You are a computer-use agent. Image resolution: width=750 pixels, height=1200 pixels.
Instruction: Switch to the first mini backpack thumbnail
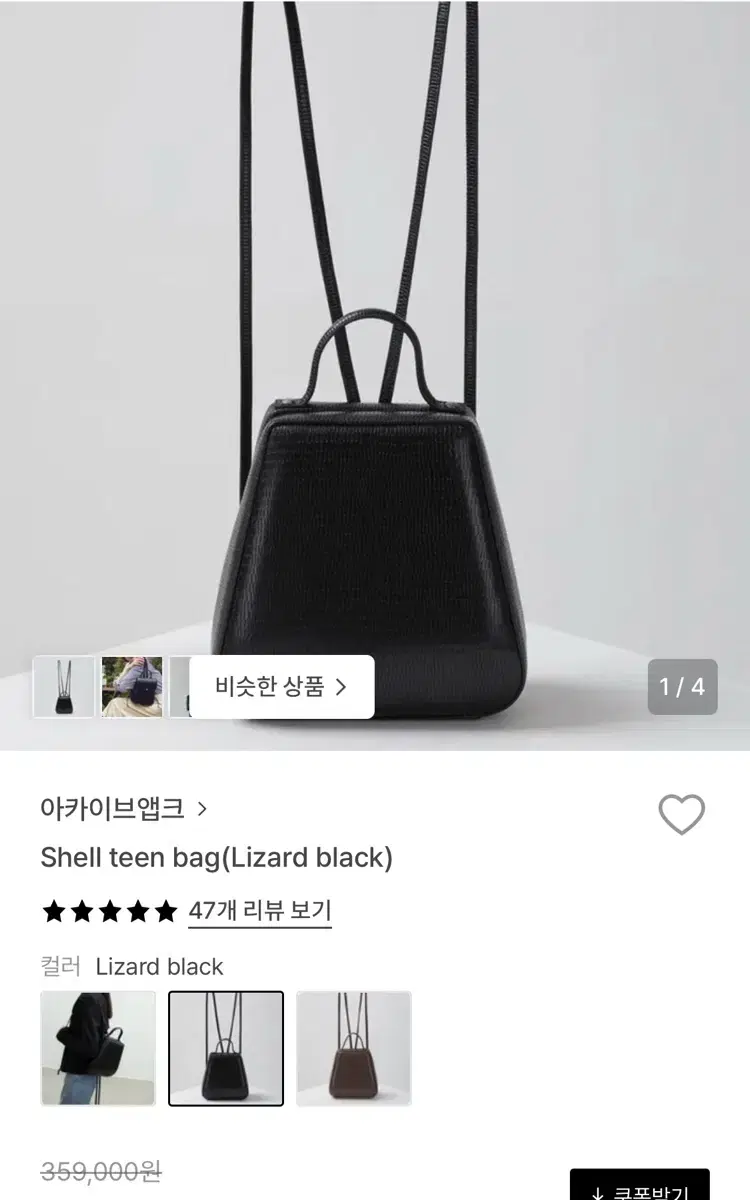[x=62, y=687]
